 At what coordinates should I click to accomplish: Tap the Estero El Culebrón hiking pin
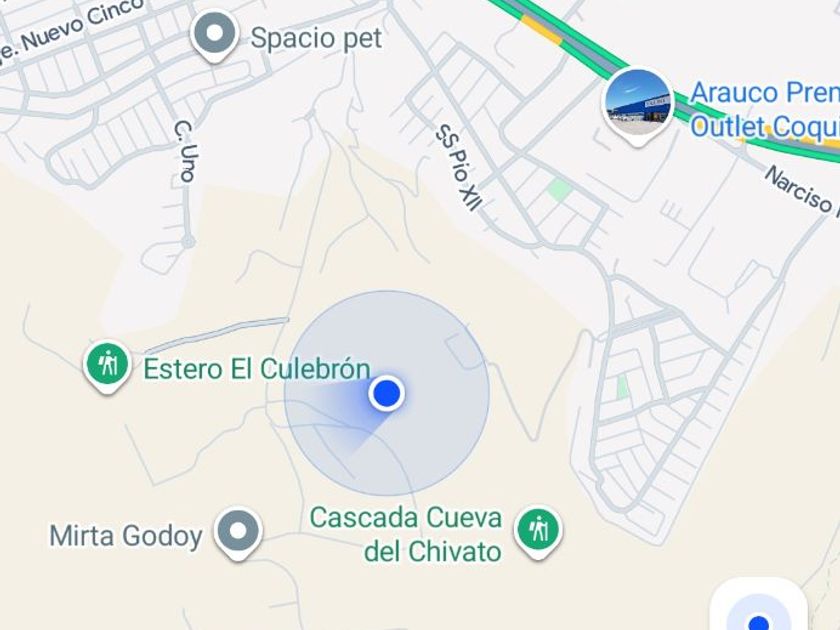(x=108, y=364)
